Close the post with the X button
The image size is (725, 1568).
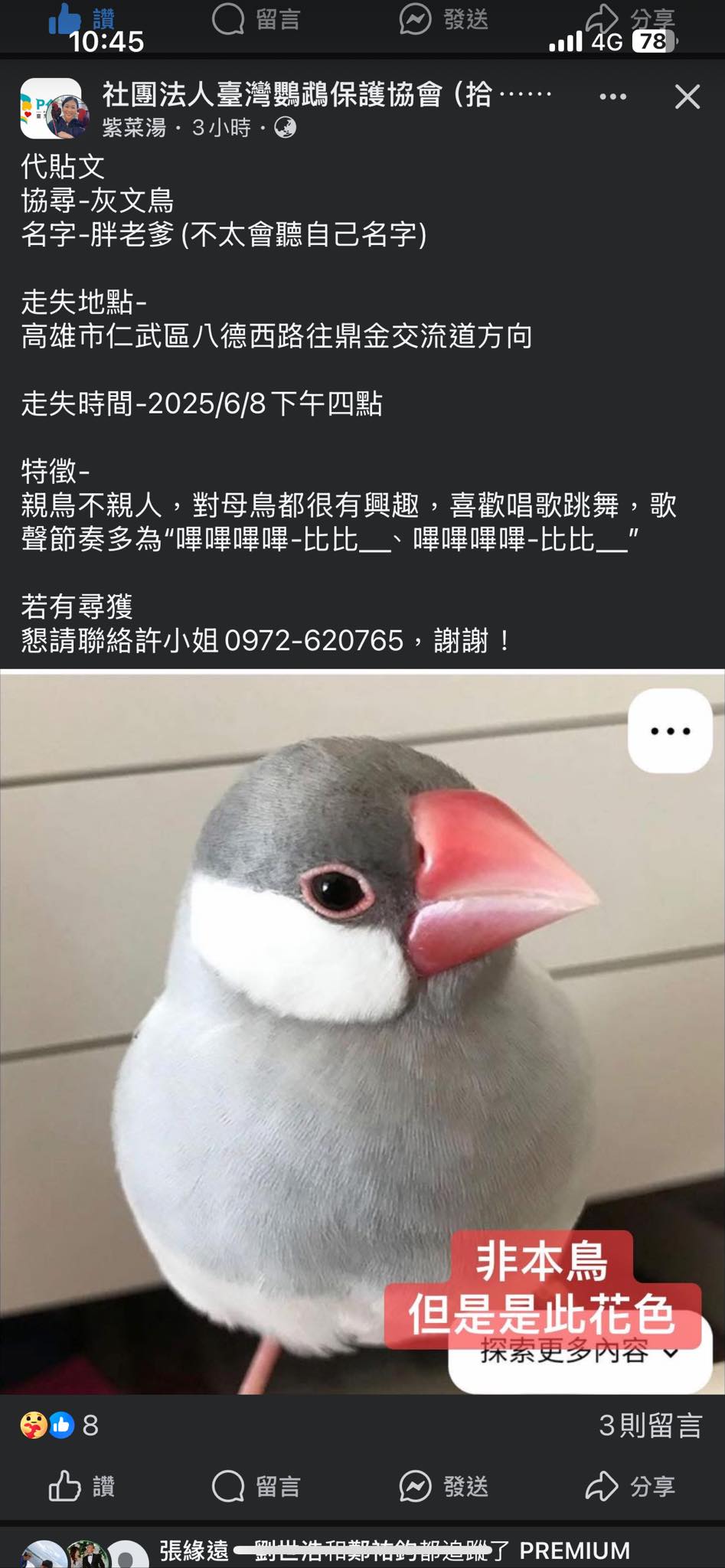tap(687, 97)
